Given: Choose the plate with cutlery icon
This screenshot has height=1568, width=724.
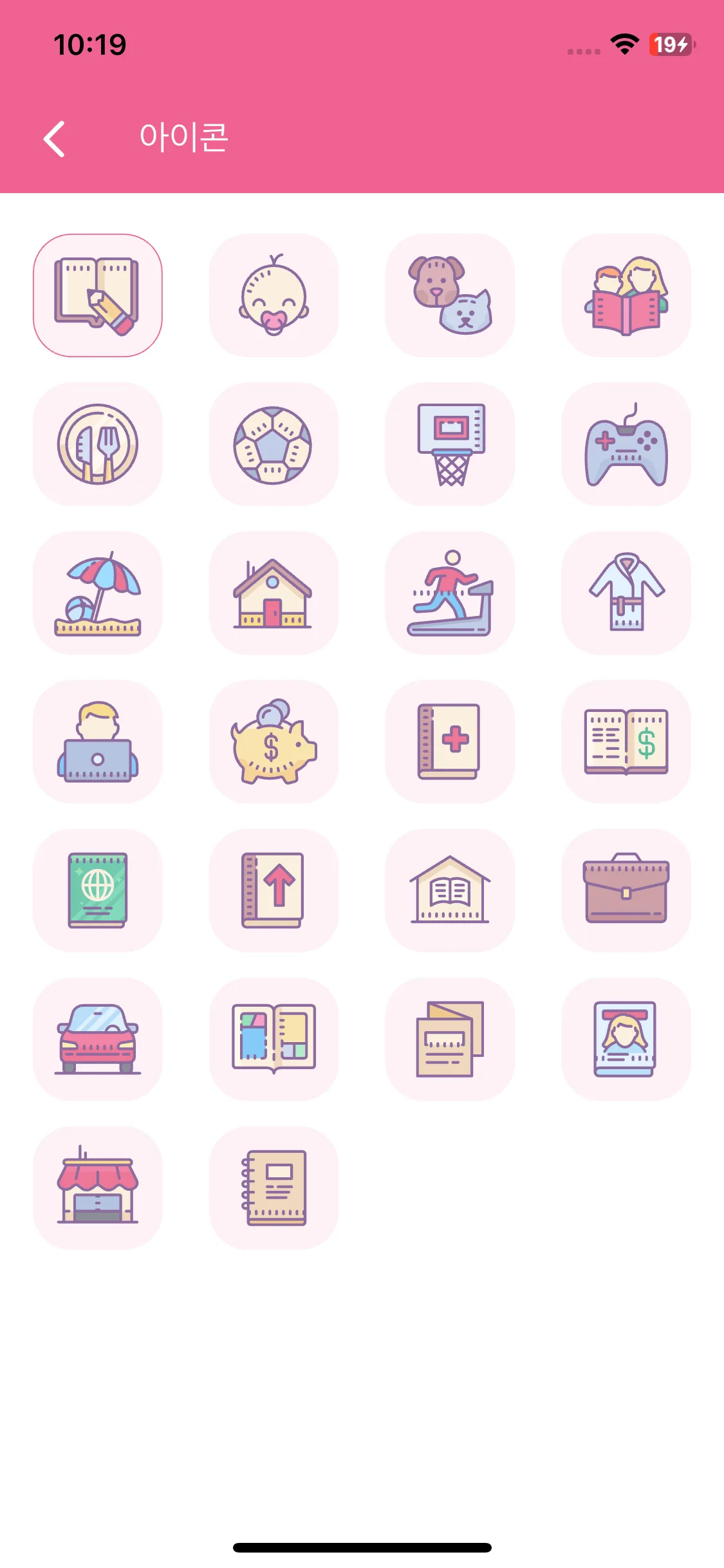Looking at the screenshot, I should pos(98,444).
